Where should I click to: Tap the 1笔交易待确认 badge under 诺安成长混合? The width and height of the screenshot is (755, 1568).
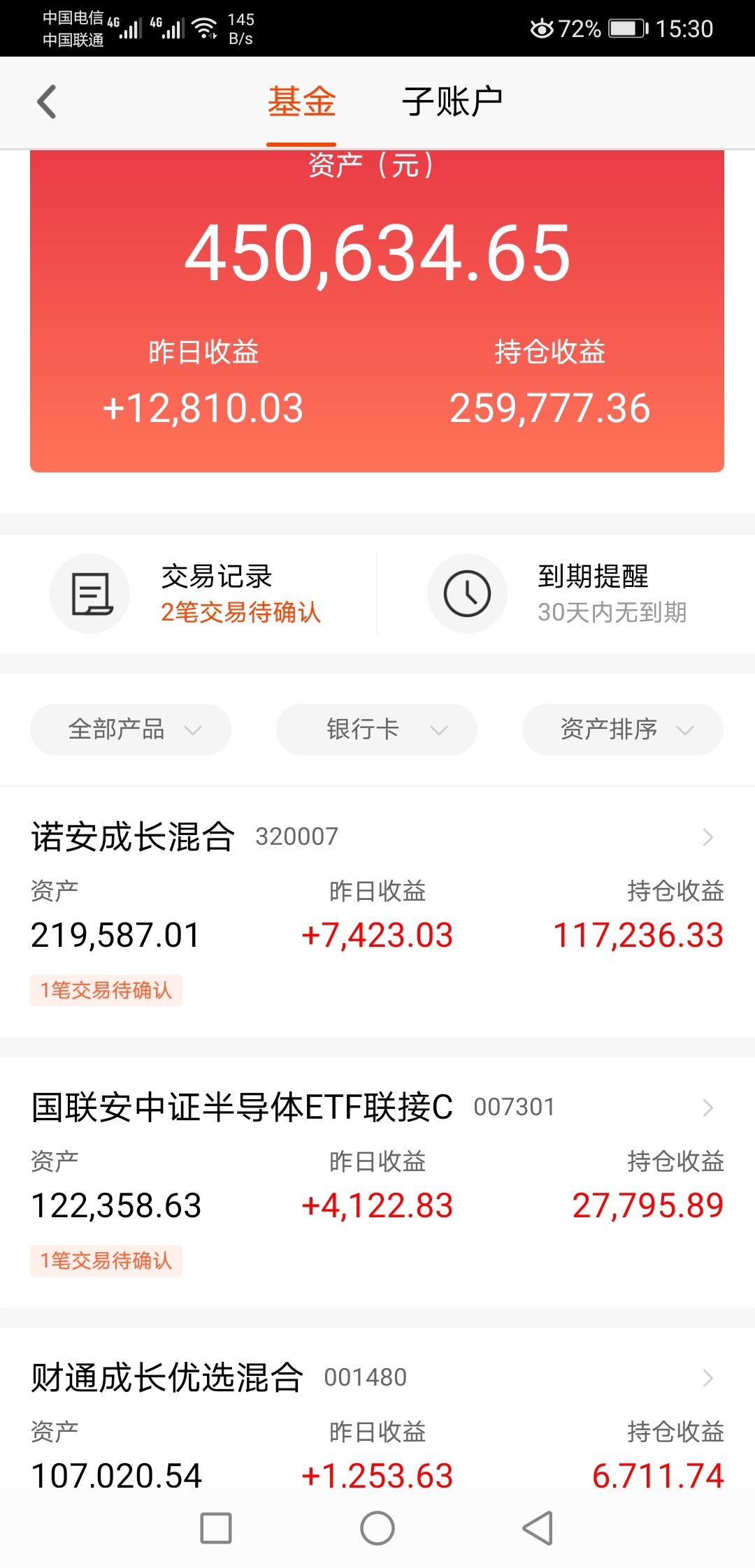click(x=106, y=990)
